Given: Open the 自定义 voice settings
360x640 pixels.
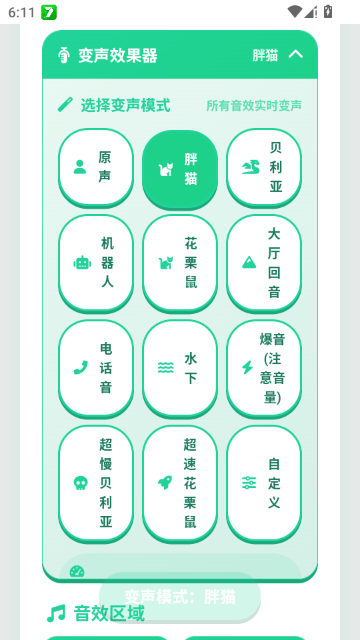Looking at the screenshot, I should (264, 483).
